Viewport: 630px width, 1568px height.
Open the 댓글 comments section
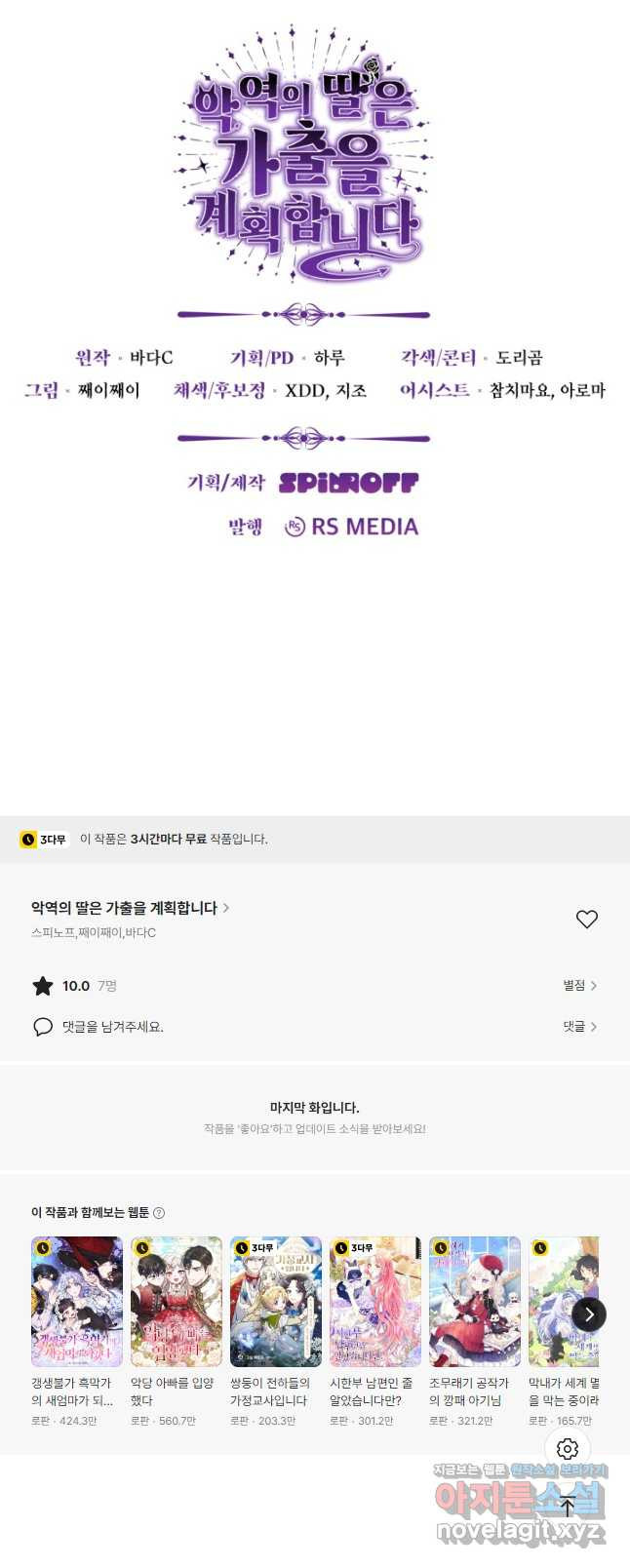(x=579, y=1027)
